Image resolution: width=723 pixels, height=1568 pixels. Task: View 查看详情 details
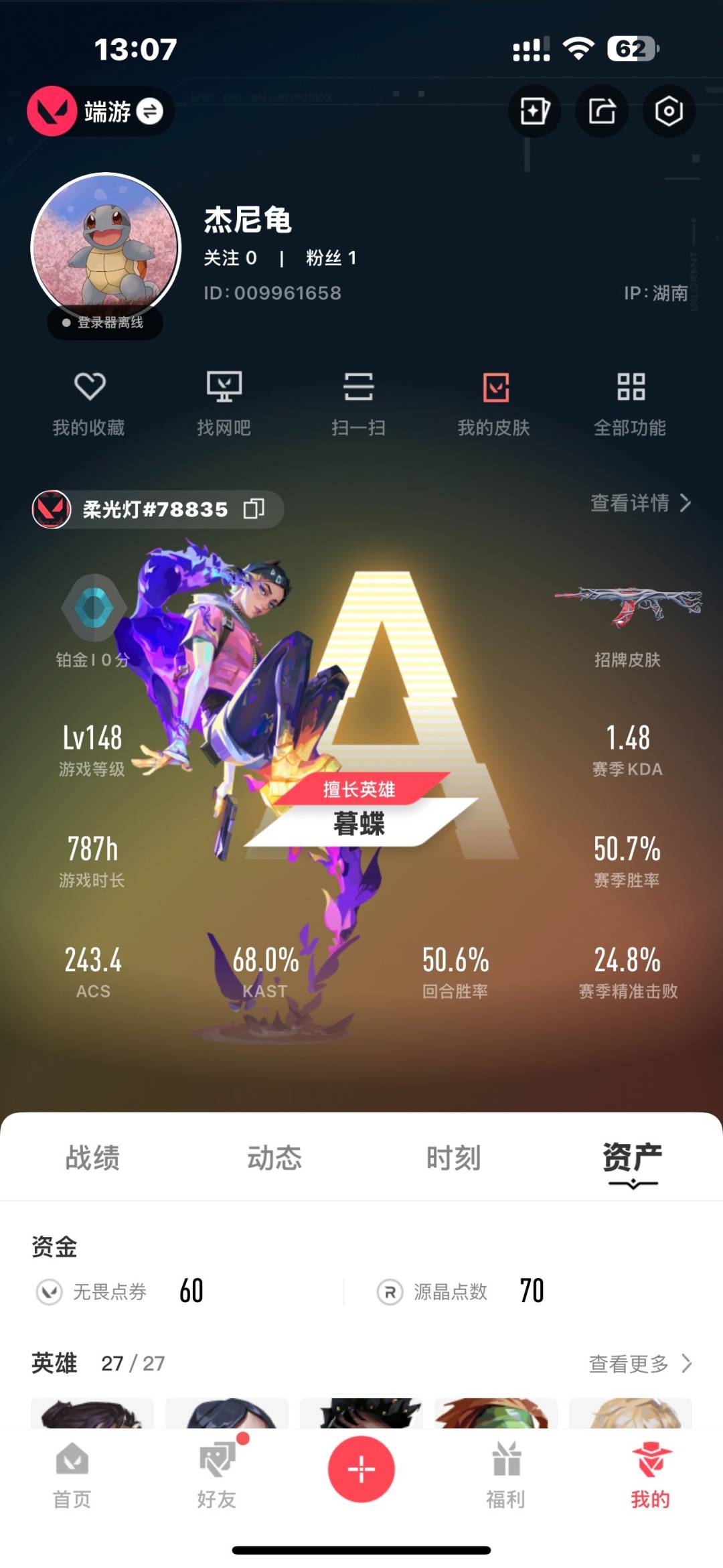(x=639, y=503)
